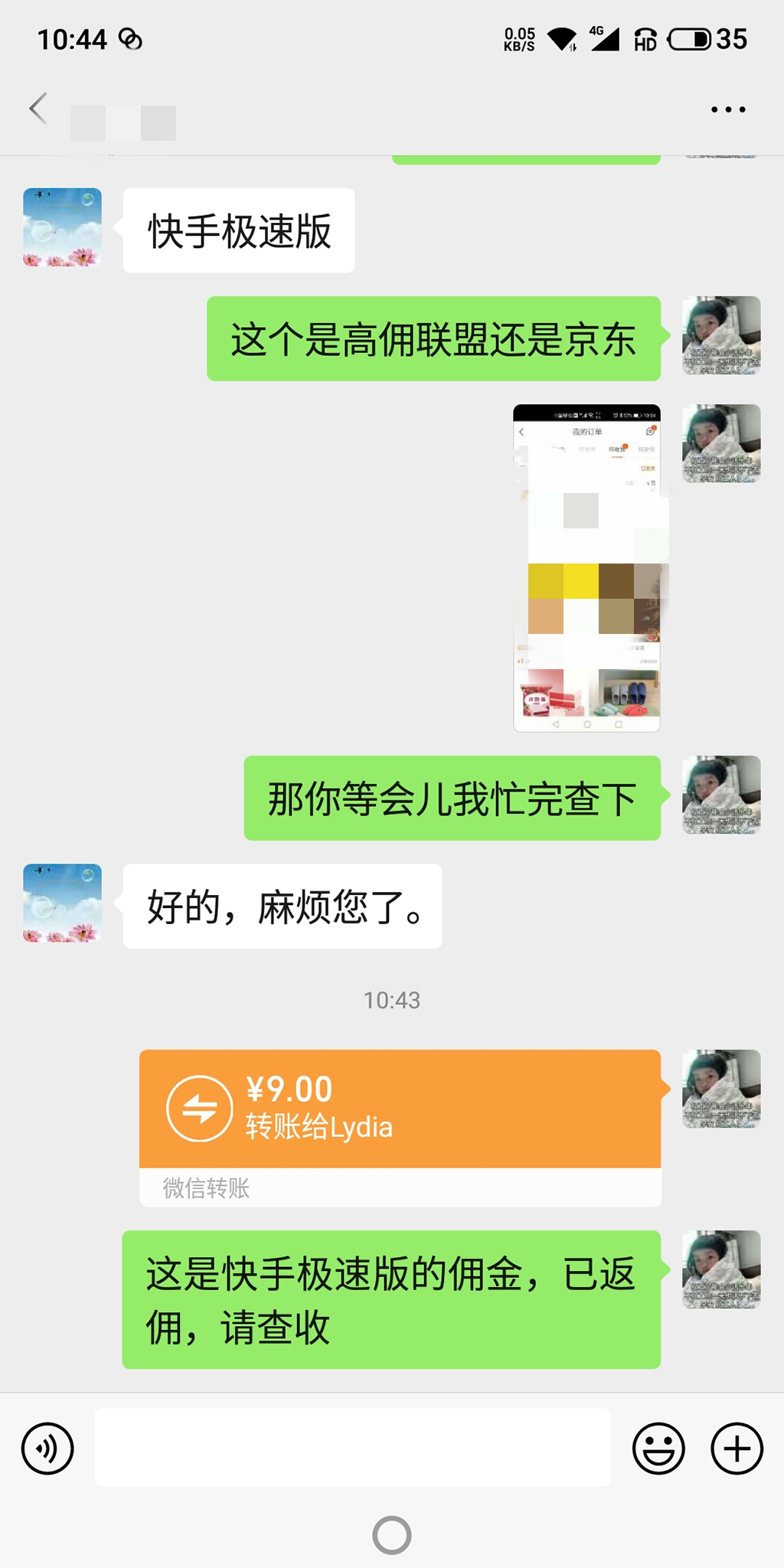This screenshot has height=1568, width=784.
Task: Switch to voice message input
Action: 47,1449
